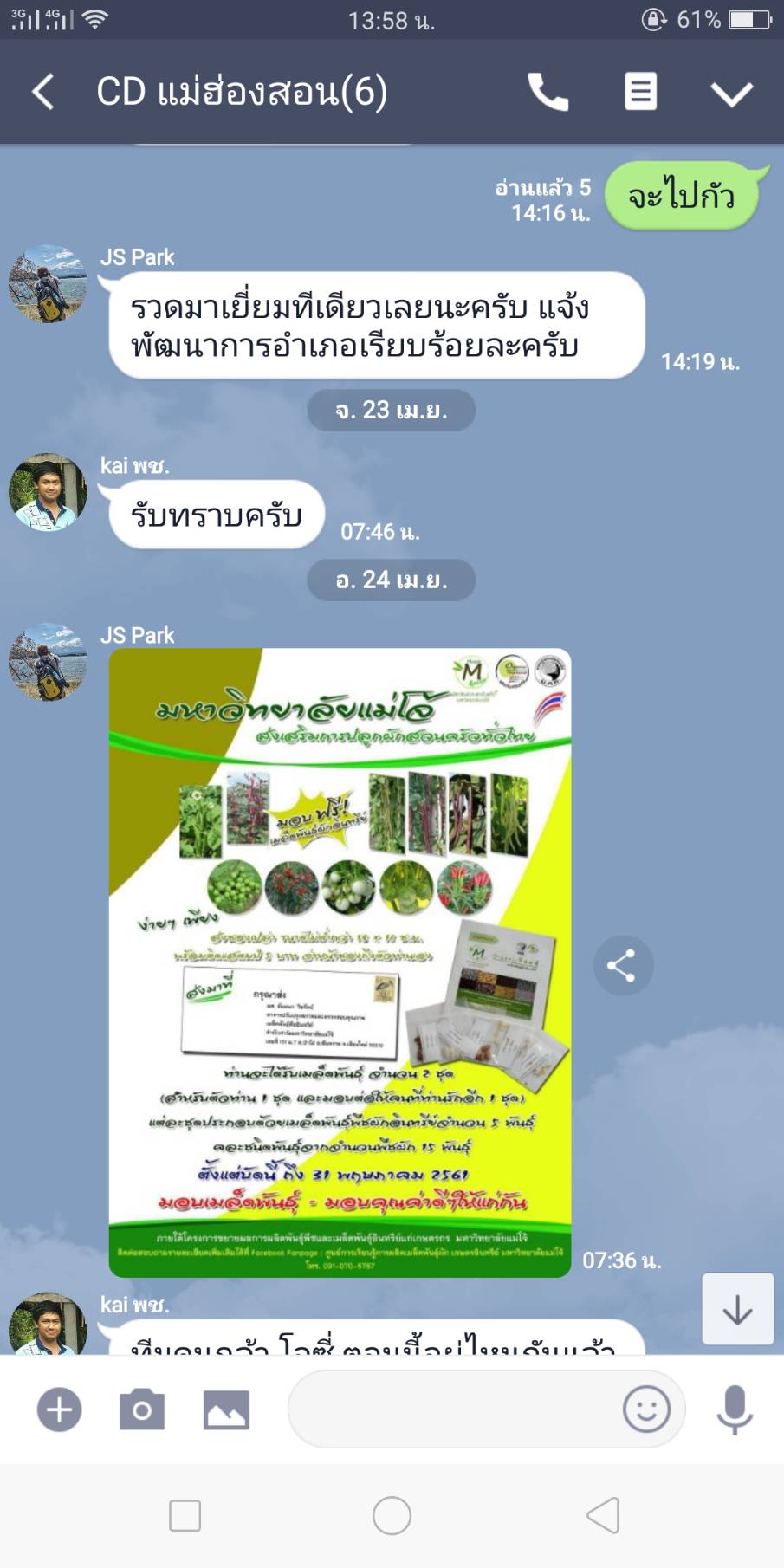Open the emoji sticker picker
The image size is (784, 1568).
pos(646,1409)
